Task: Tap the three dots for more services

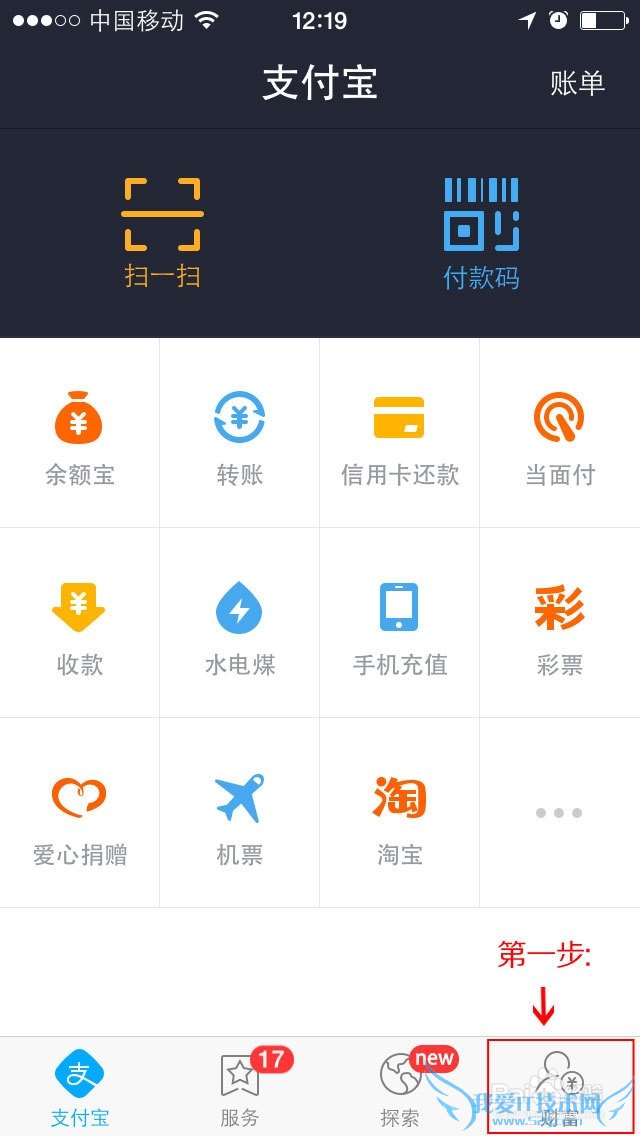Action: (559, 813)
